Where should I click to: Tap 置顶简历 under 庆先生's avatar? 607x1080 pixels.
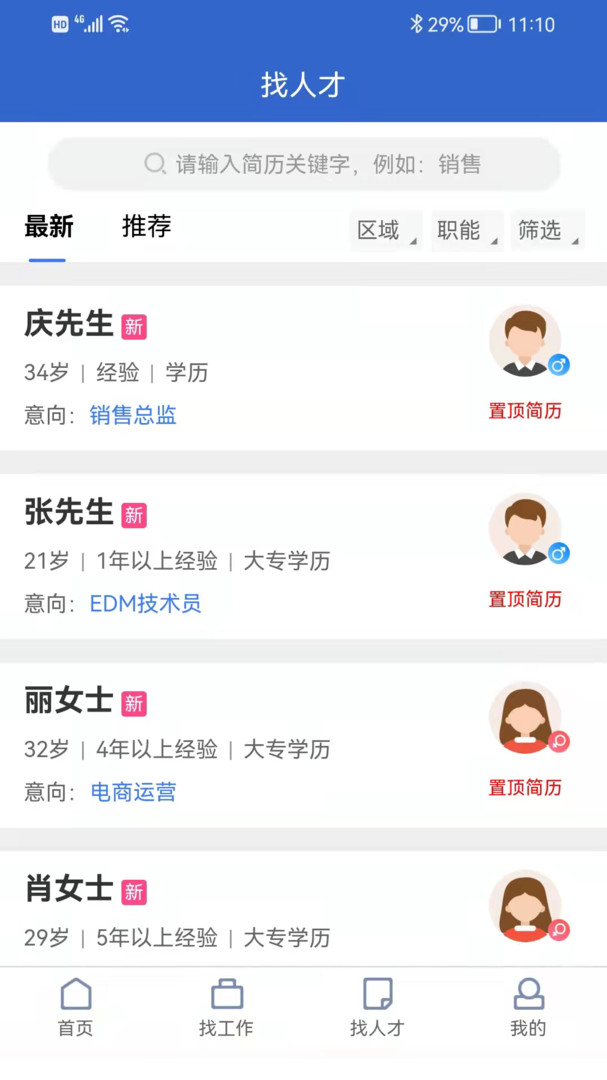click(x=525, y=411)
